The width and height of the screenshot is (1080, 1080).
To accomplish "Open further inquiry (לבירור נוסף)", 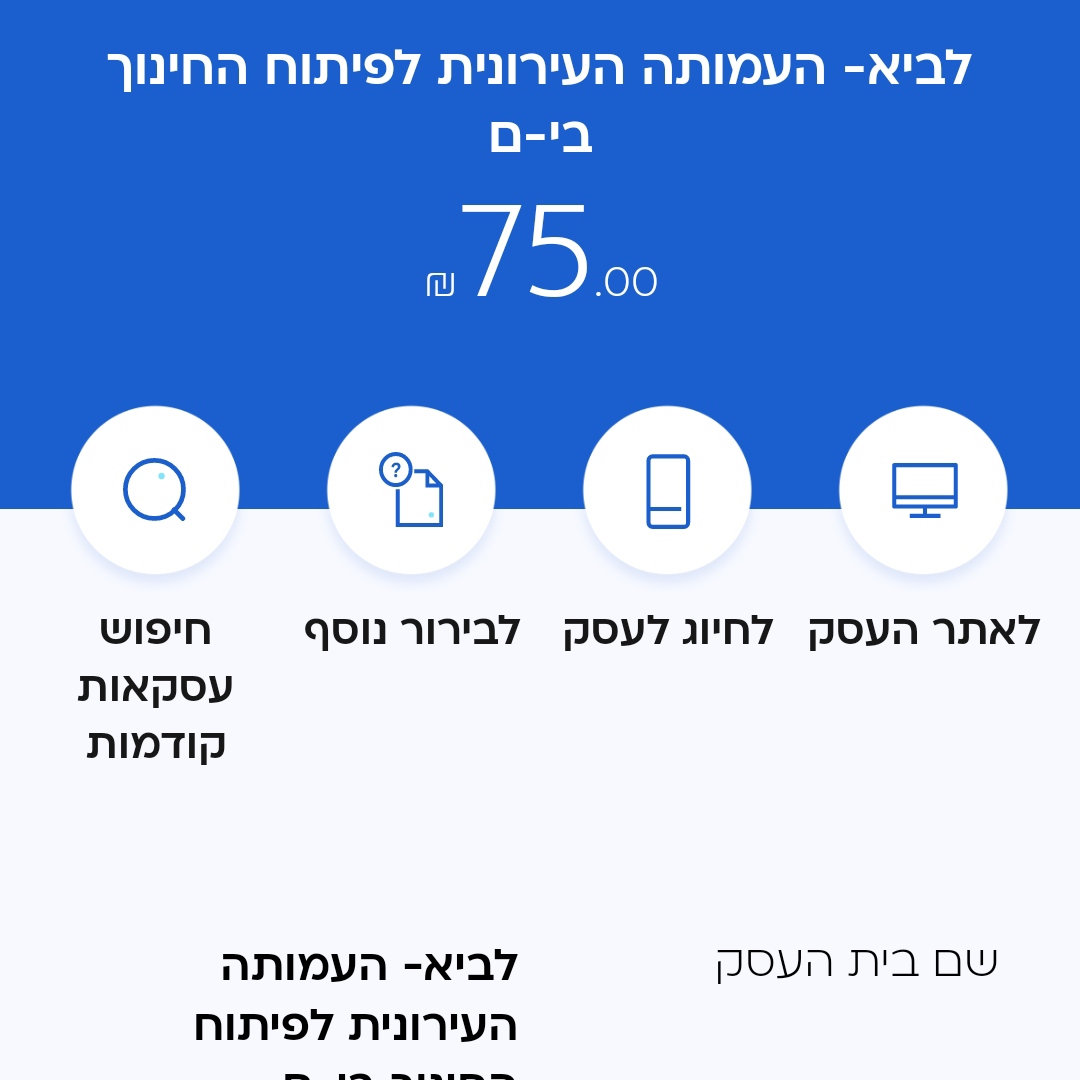I will (x=411, y=490).
